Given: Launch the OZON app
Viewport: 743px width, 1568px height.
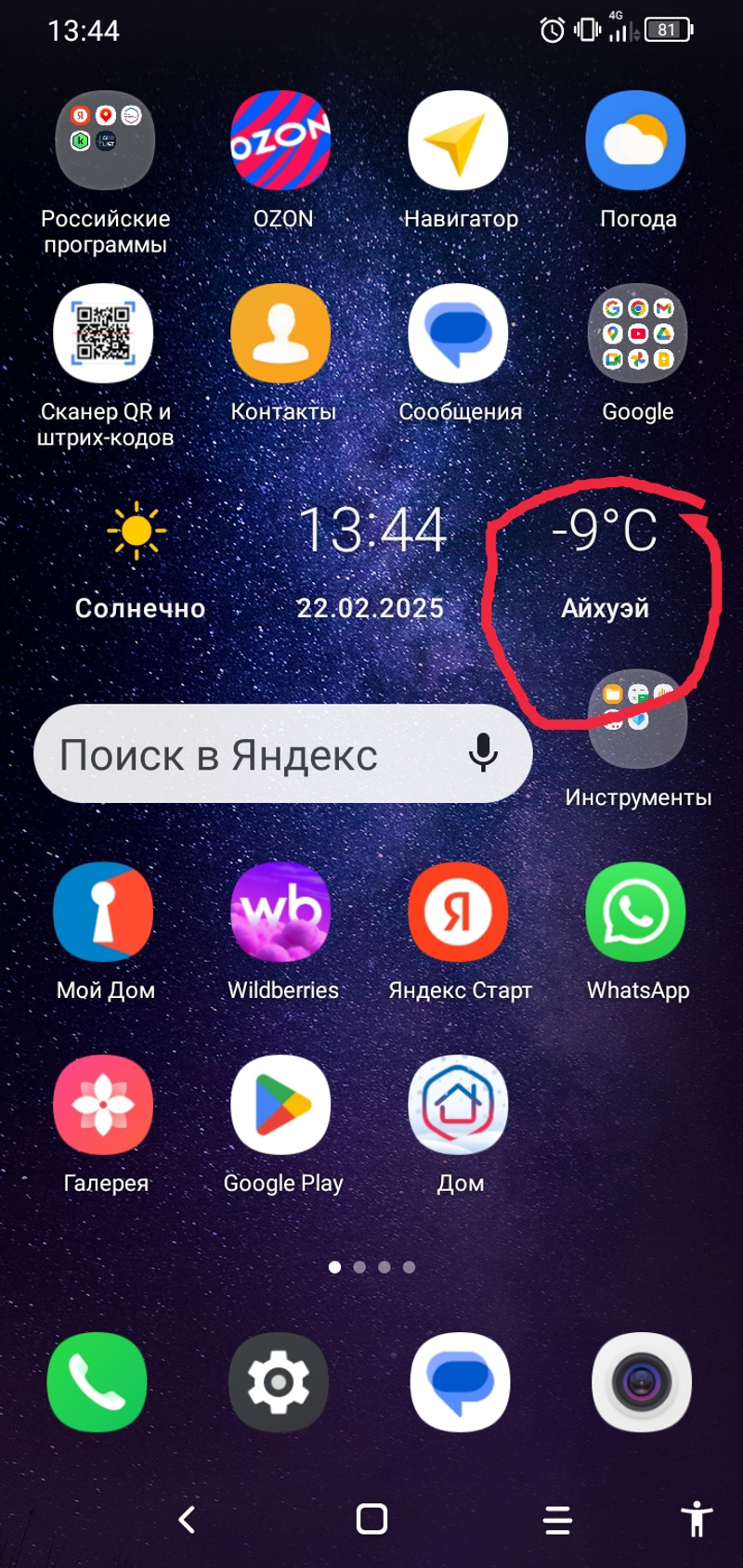Looking at the screenshot, I should tap(282, 141).
